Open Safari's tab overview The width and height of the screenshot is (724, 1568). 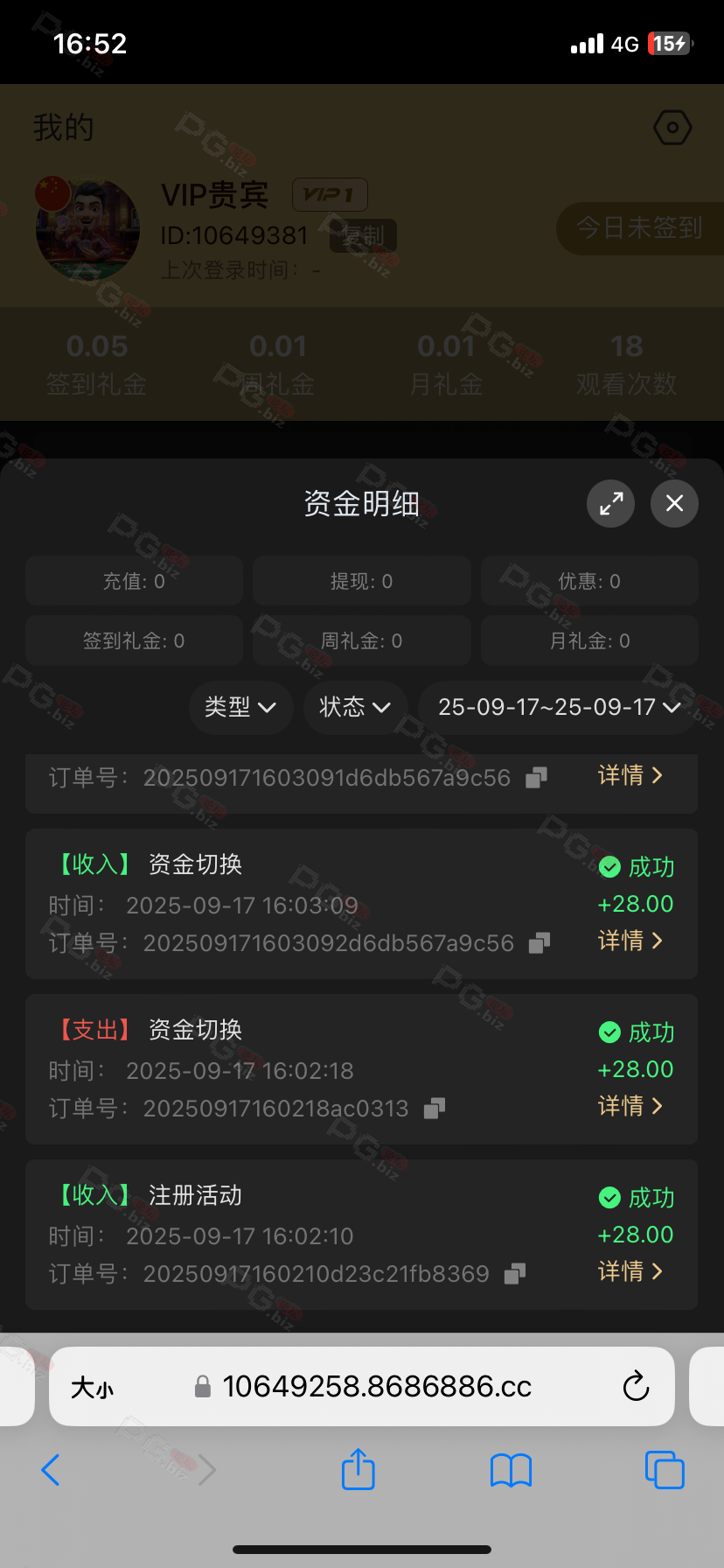[x=665, y=1470]
